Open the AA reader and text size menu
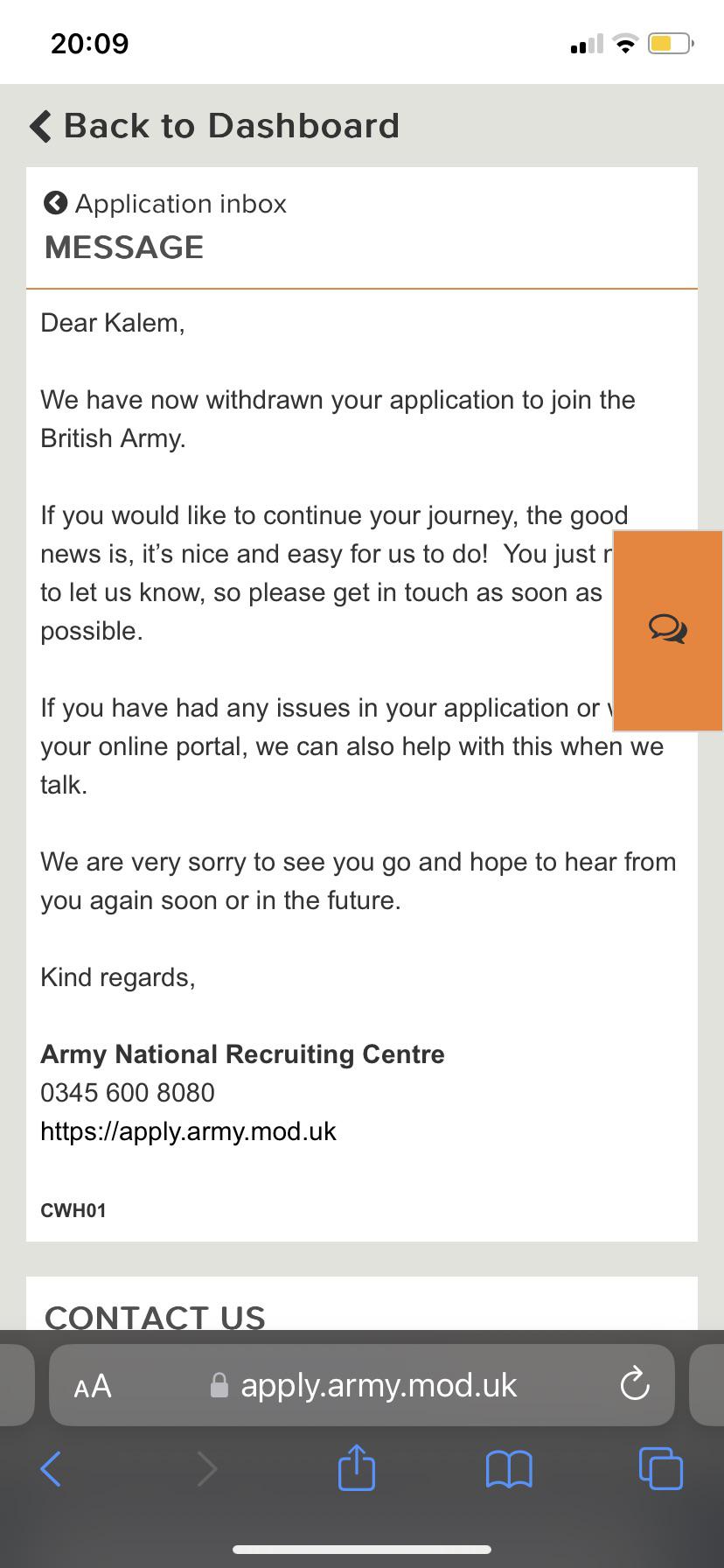 [x=93, y=1386]
